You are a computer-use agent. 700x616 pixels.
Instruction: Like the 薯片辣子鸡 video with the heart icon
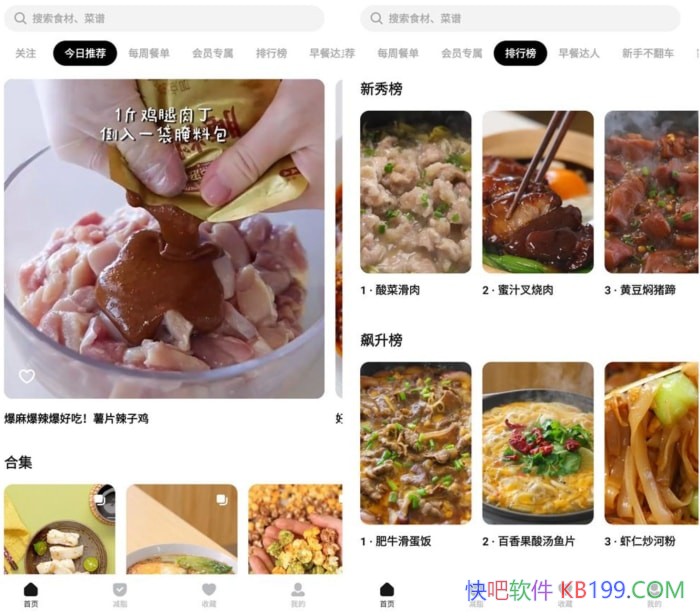(x=27, y=376)
